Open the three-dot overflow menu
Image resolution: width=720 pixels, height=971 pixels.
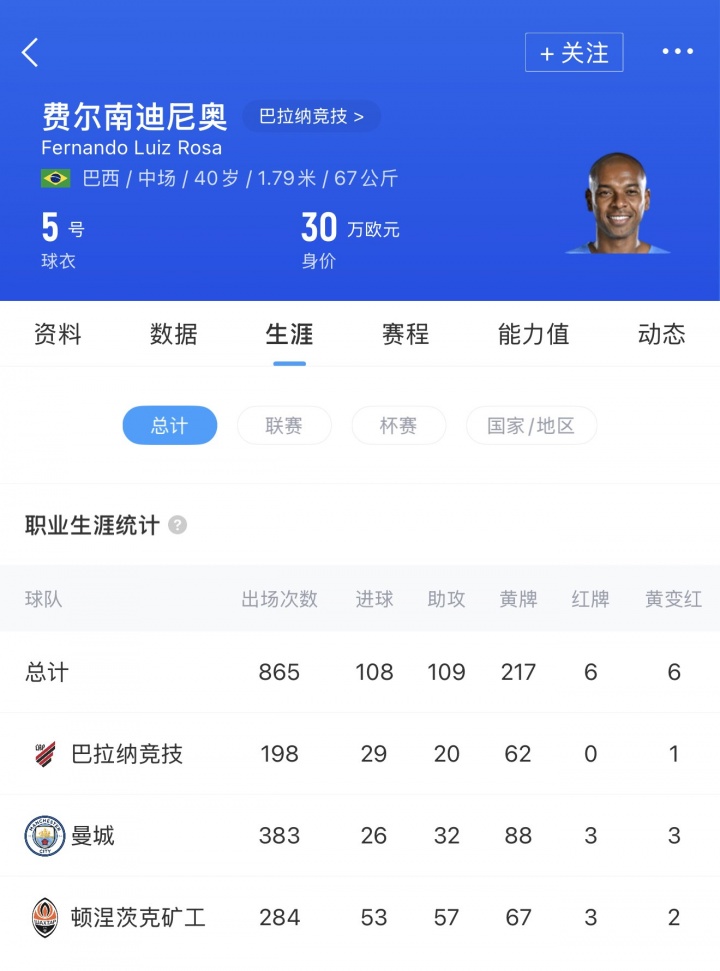[677, 52]
